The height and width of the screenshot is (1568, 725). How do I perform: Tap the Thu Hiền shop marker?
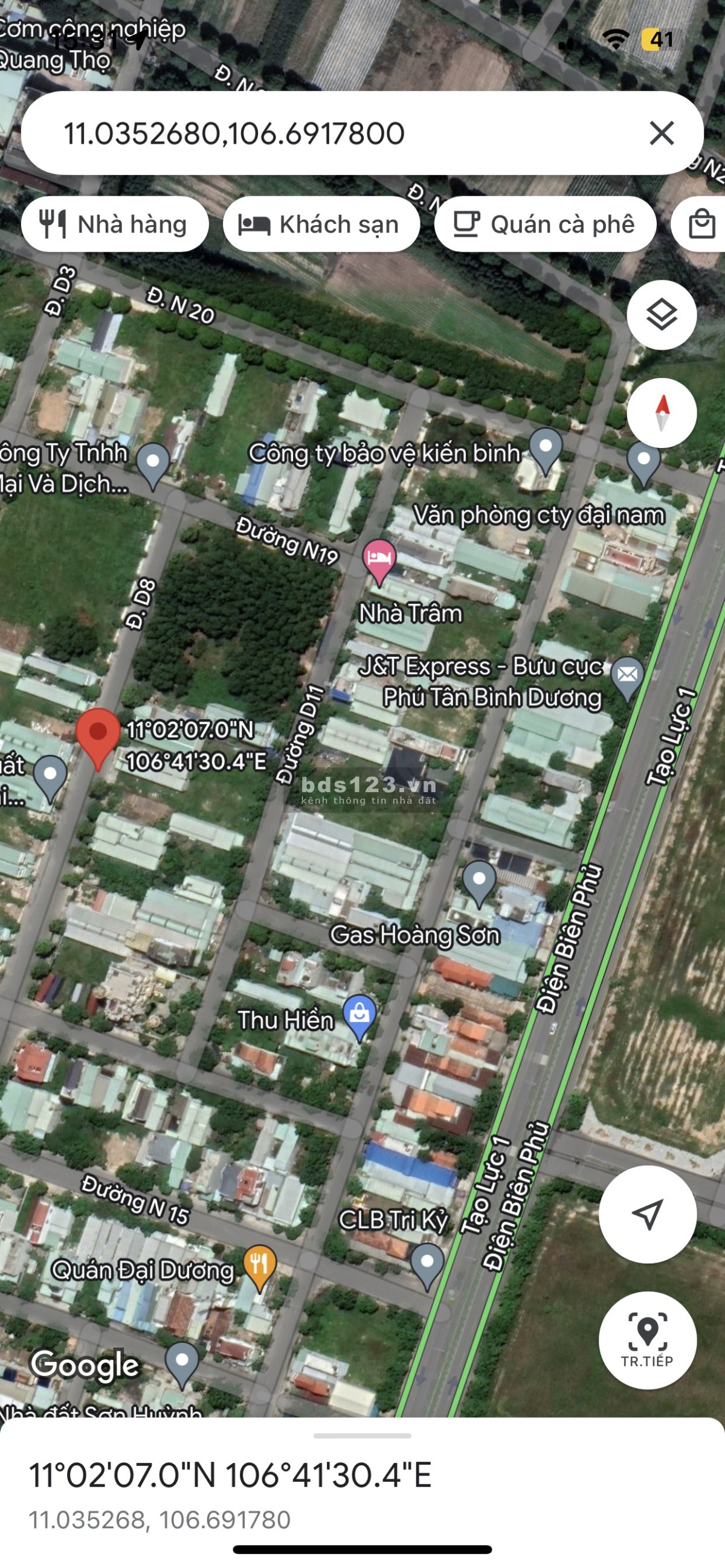[359, 1016]
